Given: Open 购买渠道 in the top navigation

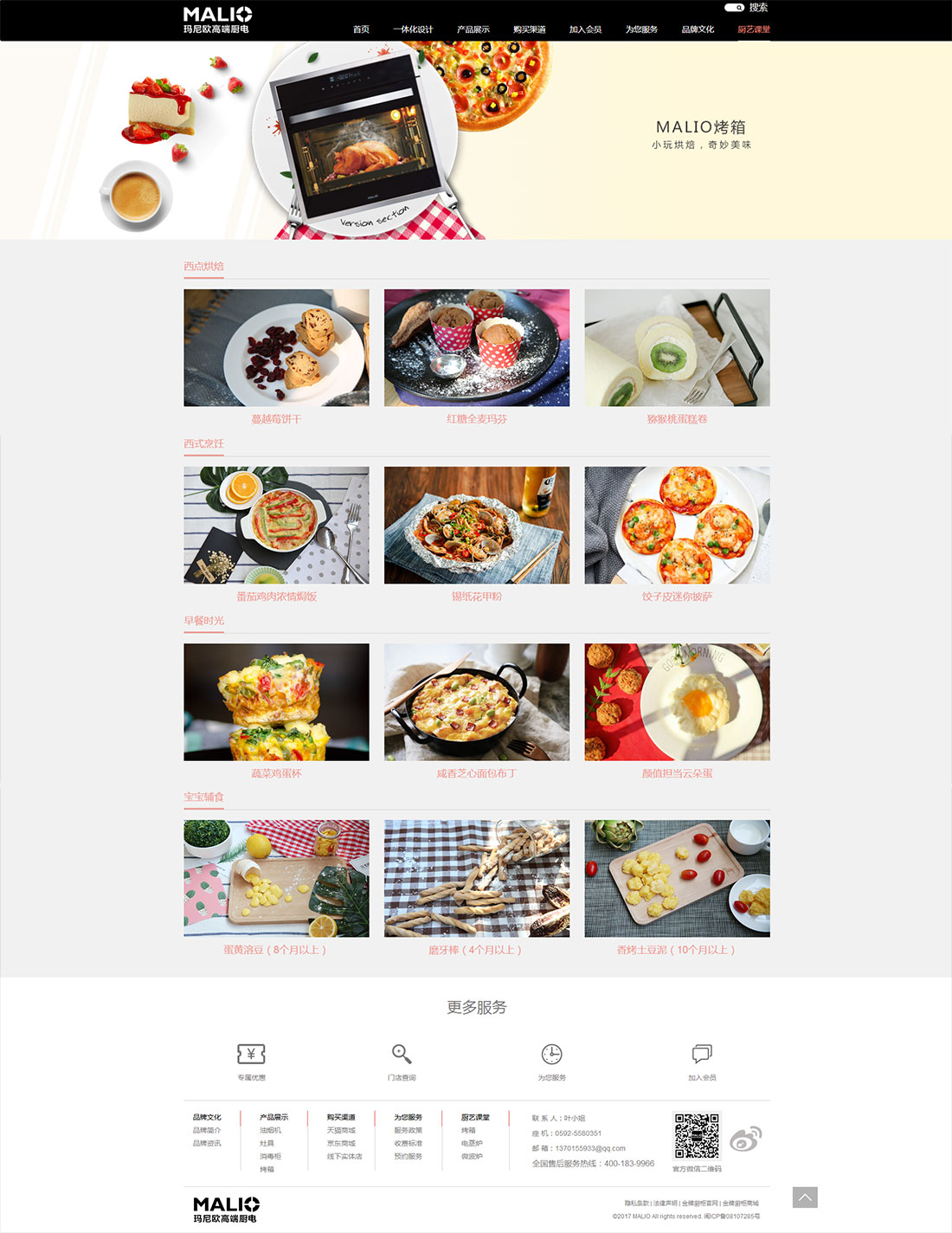Looking at the screenshot, I should [x=529, y=29].
